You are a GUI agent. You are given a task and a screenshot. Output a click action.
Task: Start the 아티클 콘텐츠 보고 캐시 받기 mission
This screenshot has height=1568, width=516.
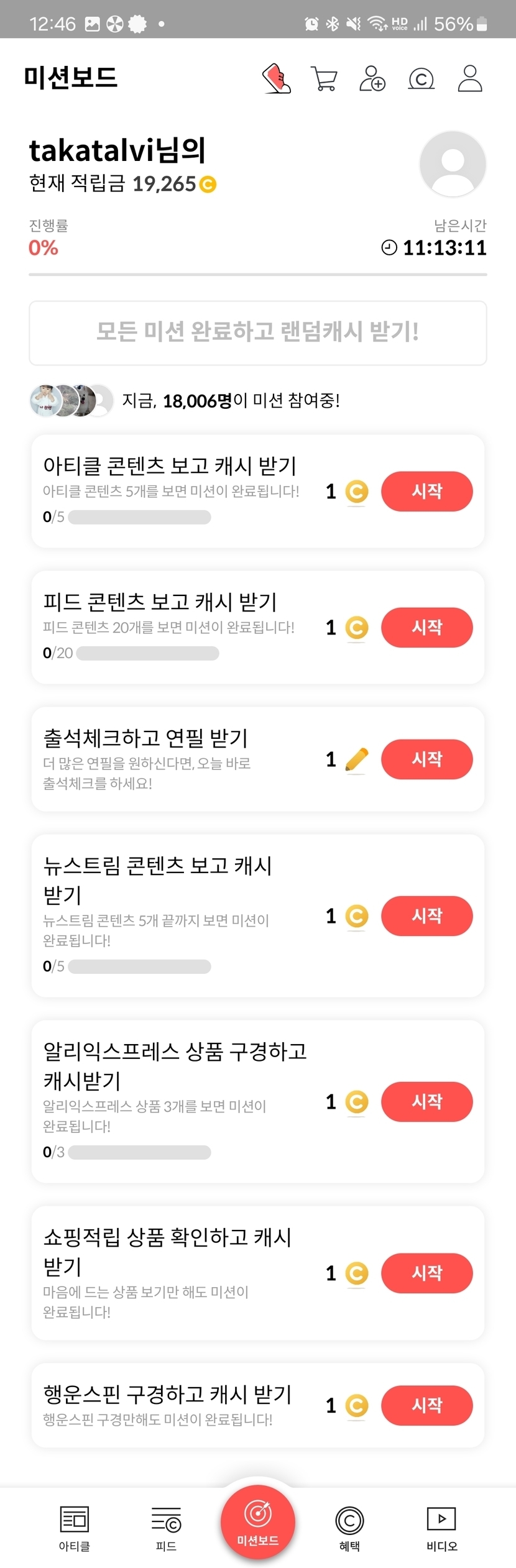(426, 492)
